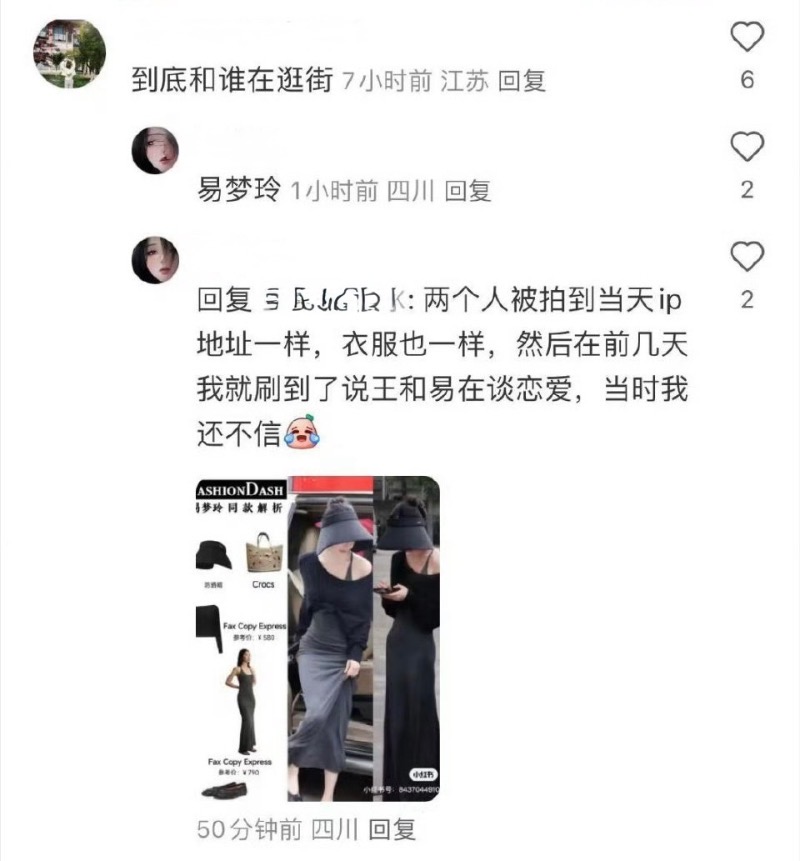Like the reply about same ip address
Screen dimensions: 800x861
point(747,259)
